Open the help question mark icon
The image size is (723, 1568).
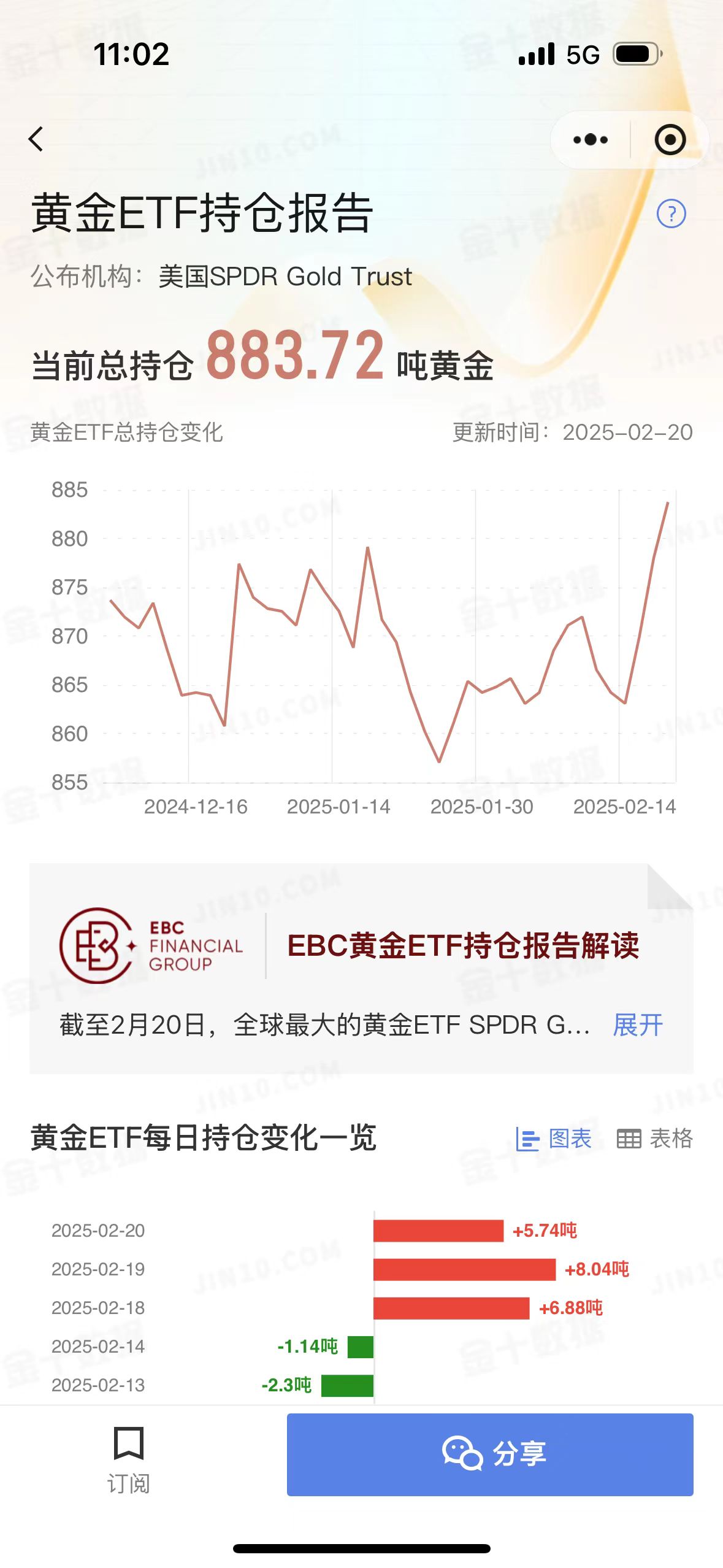(x=673, y=214)
